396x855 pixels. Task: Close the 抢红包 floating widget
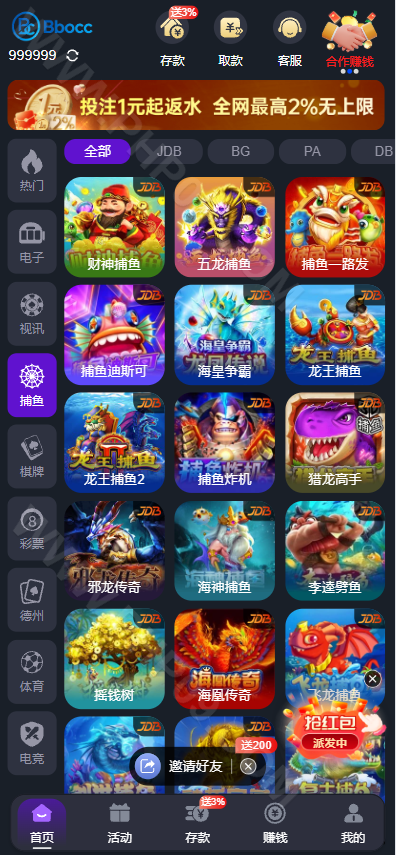click(x=373, y=679)
